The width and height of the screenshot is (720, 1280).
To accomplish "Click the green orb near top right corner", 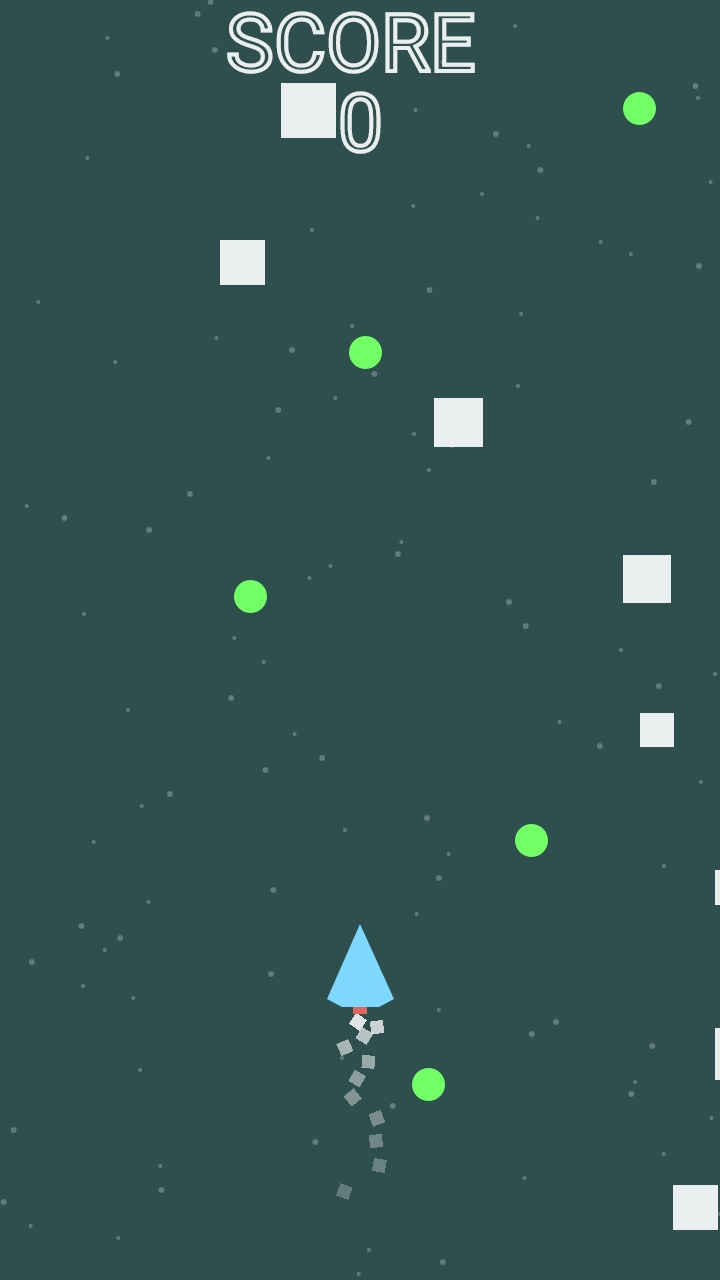I will click(637, 107).
